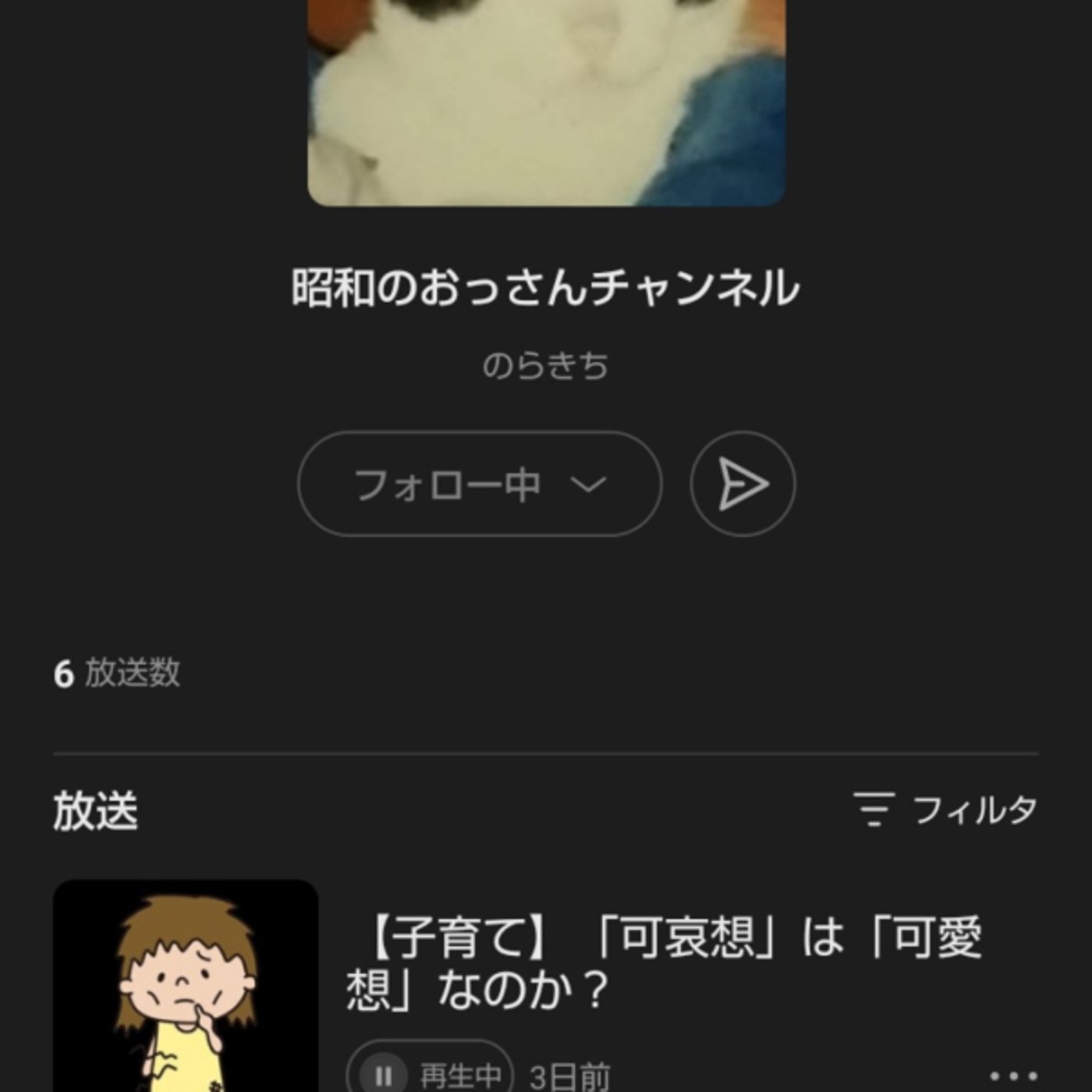The height and width of the screenshot is (1092, 1092).
Task: Share this channel with the send icon
Action: coord(742,484)
